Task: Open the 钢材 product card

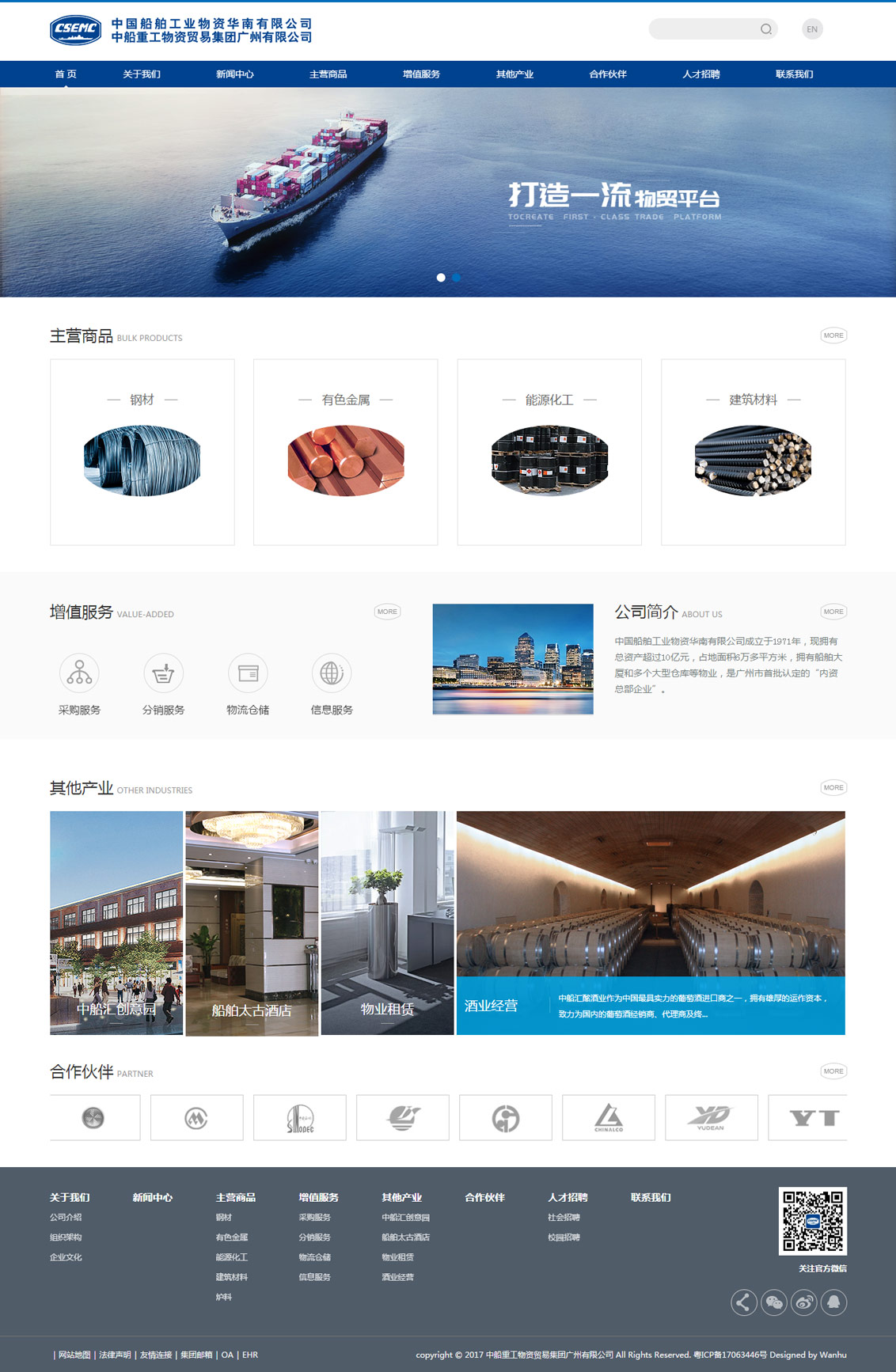Action: (x=142, y=452)
